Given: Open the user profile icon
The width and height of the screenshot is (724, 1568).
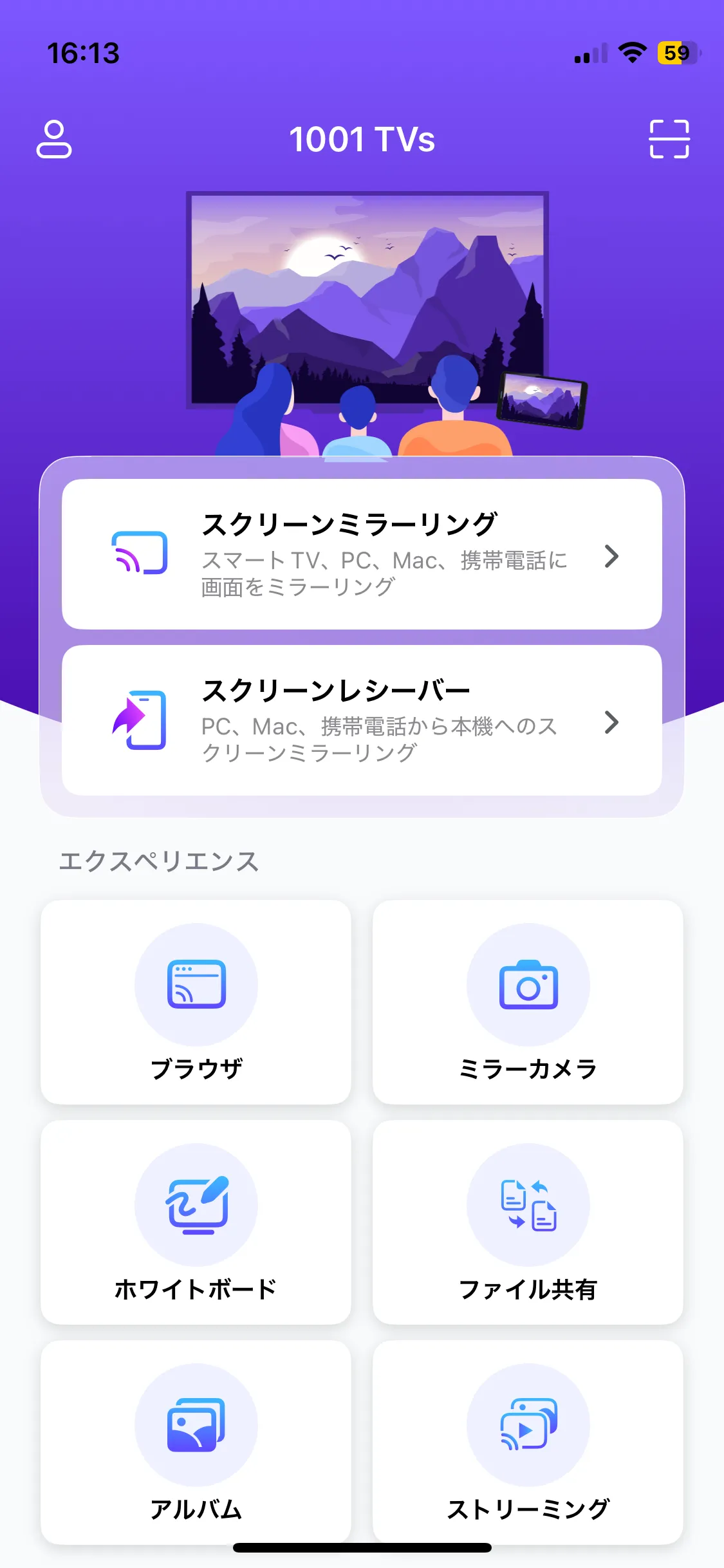Looking at the screenshot, I should 54,139.
